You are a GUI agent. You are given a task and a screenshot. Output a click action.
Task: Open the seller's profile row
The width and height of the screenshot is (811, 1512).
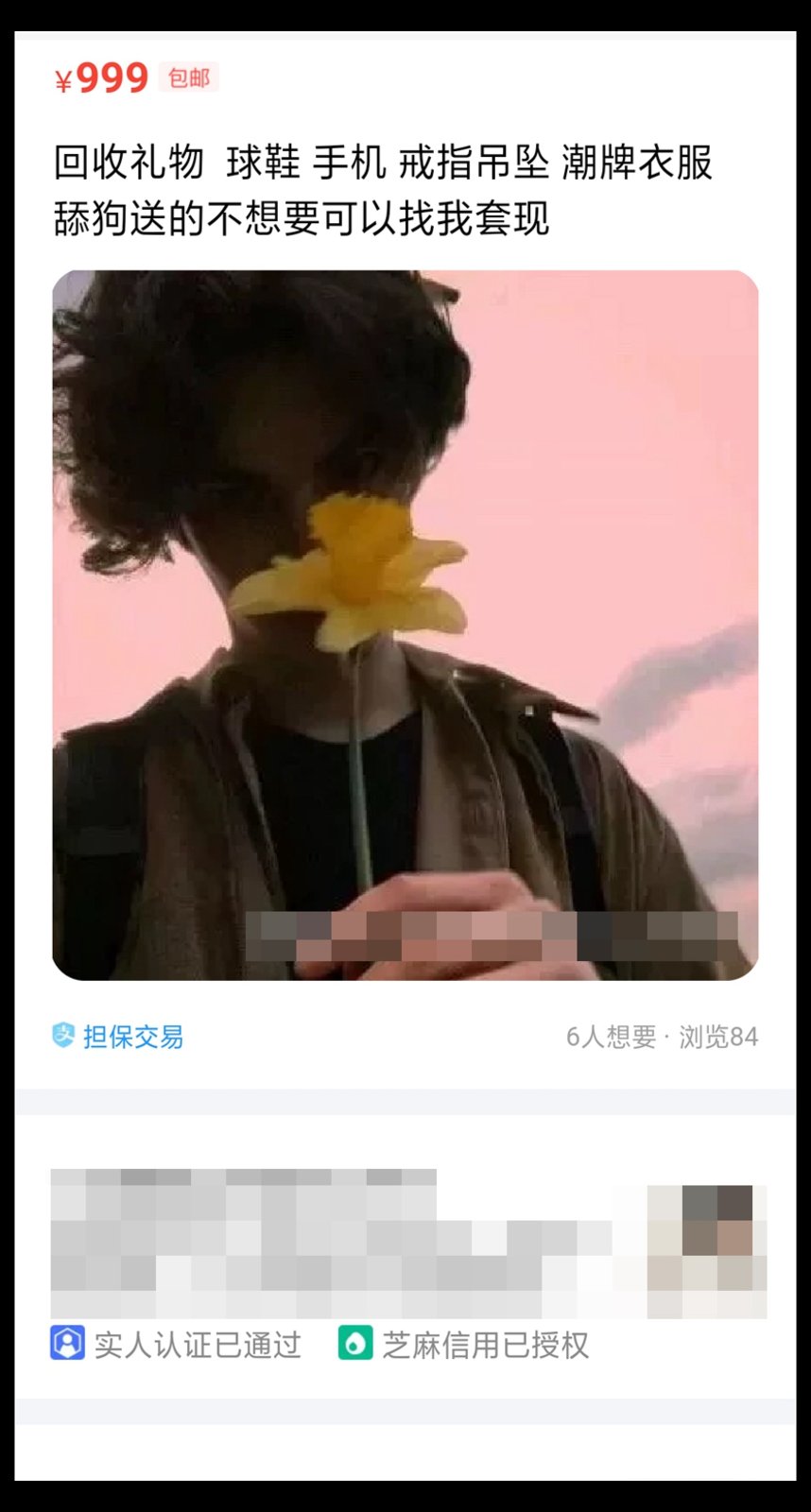(x=406, y=1244)
